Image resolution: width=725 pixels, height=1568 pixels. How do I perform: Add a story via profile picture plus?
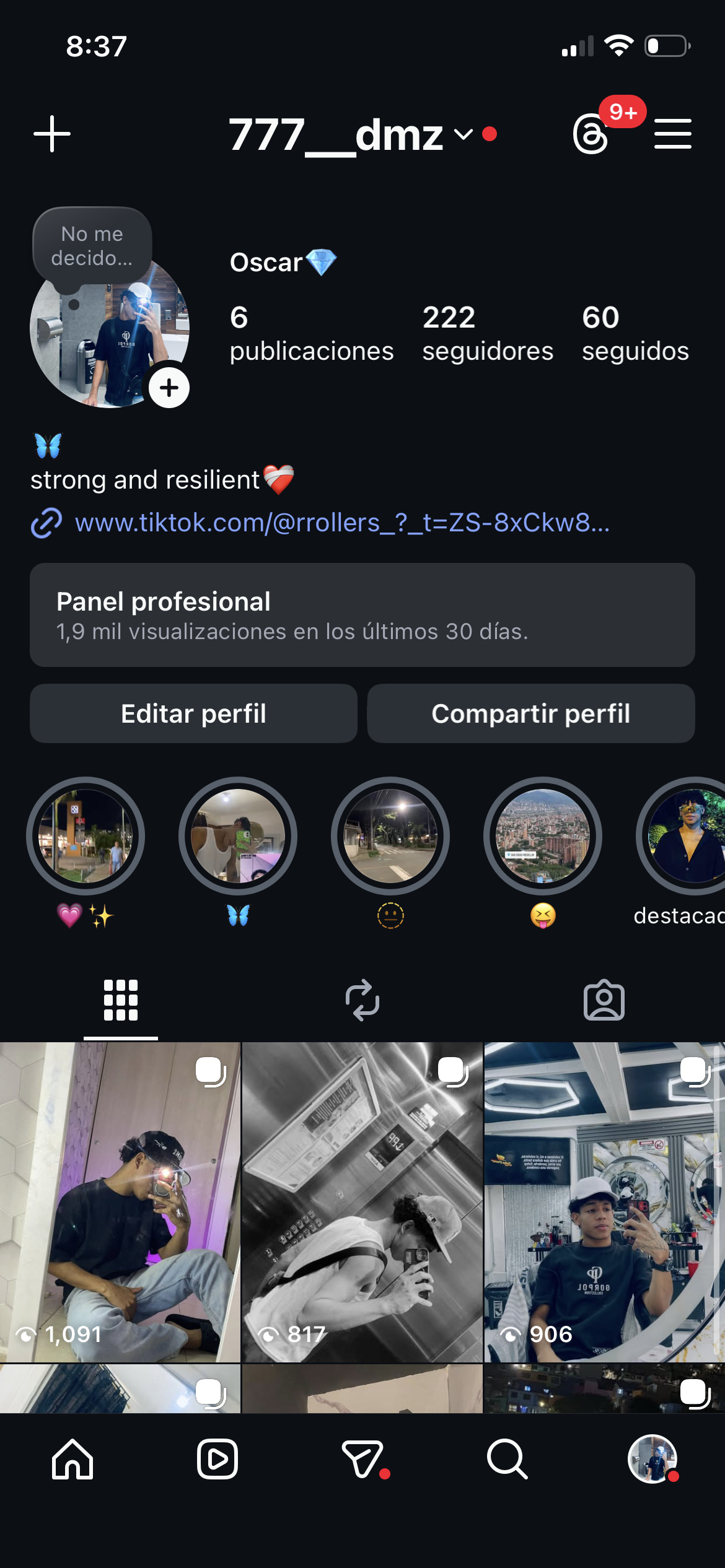coord(169,388)
